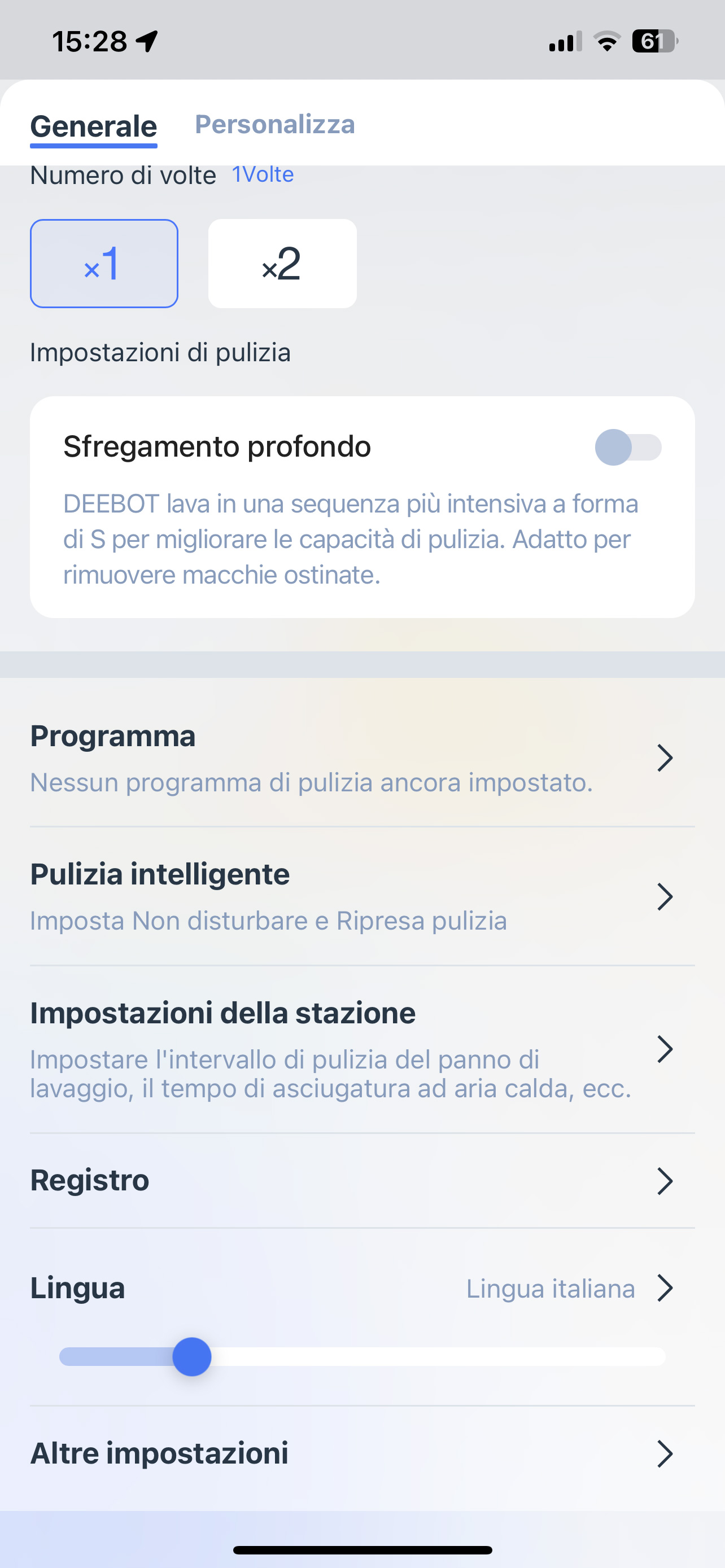Switch to the Personalizza tab
The width and height of the screenshot is (725, 1568).
click(x=274, y=125)
